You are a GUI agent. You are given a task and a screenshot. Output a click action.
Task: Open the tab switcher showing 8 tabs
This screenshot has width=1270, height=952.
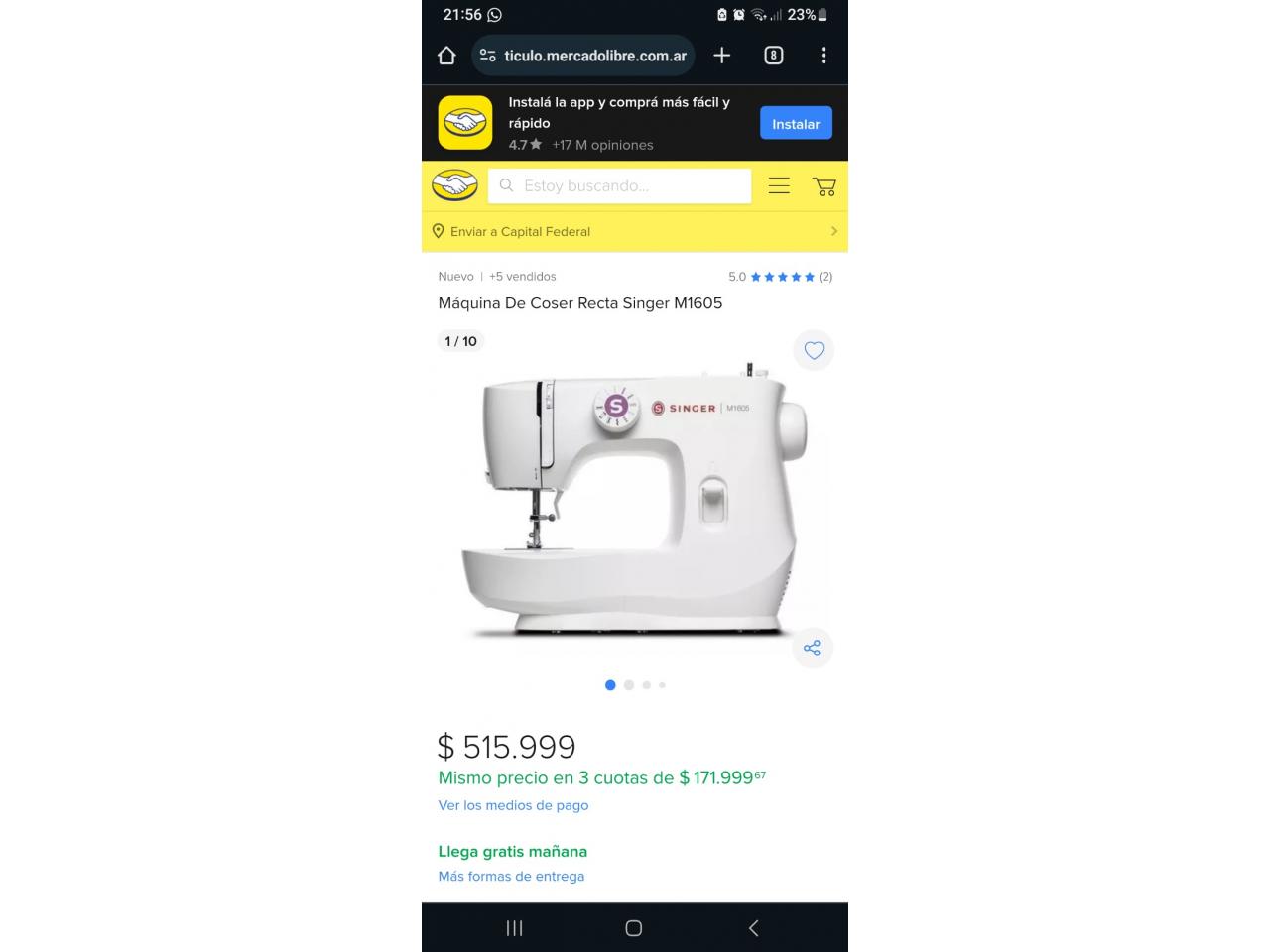tap(774, 56)
